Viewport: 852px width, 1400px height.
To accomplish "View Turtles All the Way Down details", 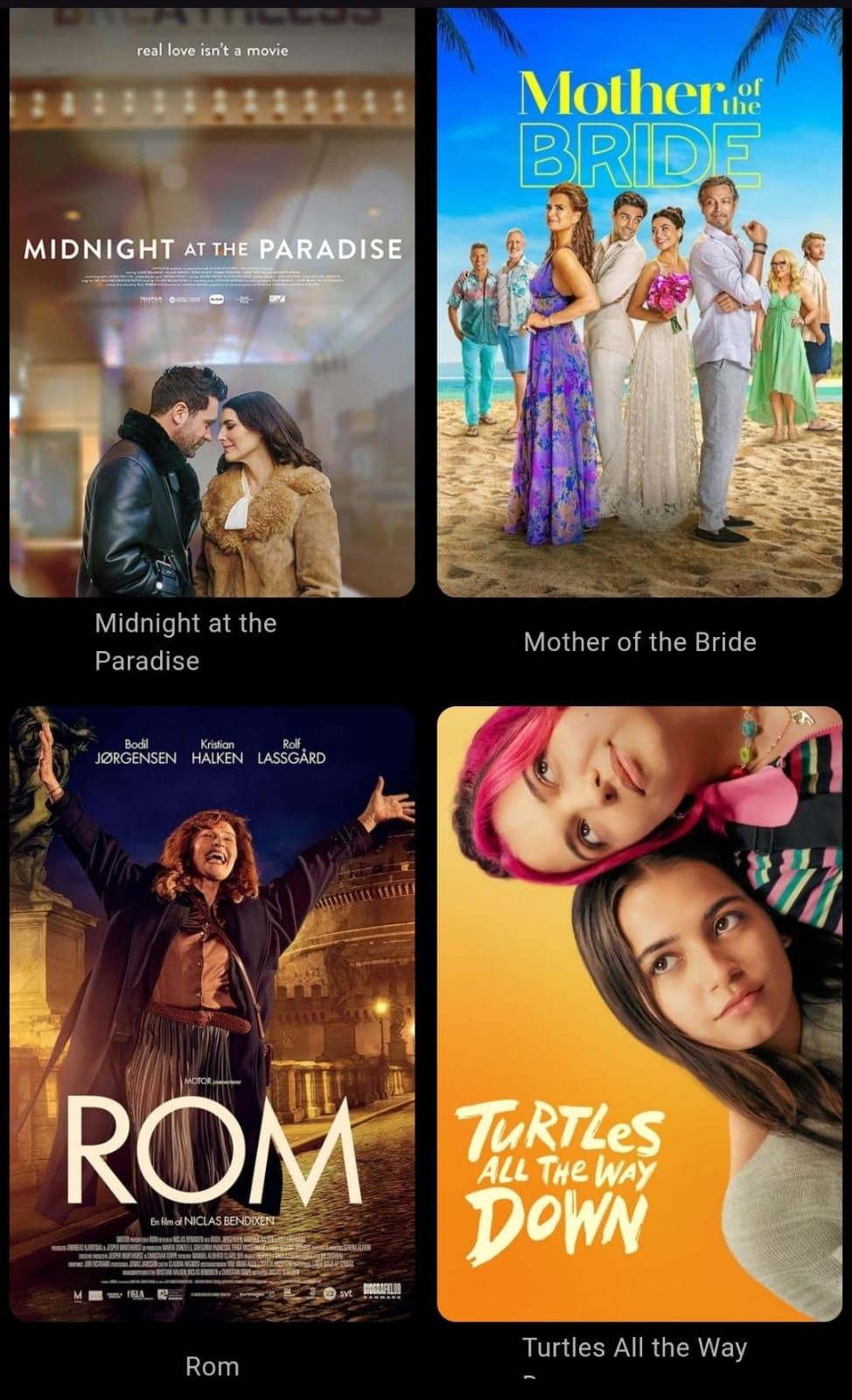I will (639, 1013).
